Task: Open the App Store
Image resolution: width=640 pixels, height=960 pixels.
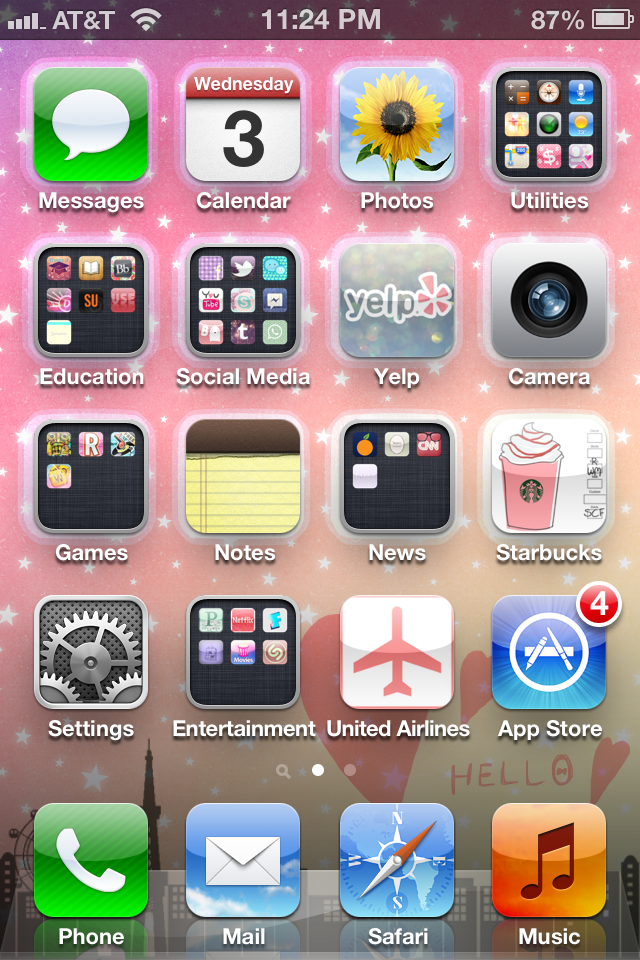Action: (549, 653)
